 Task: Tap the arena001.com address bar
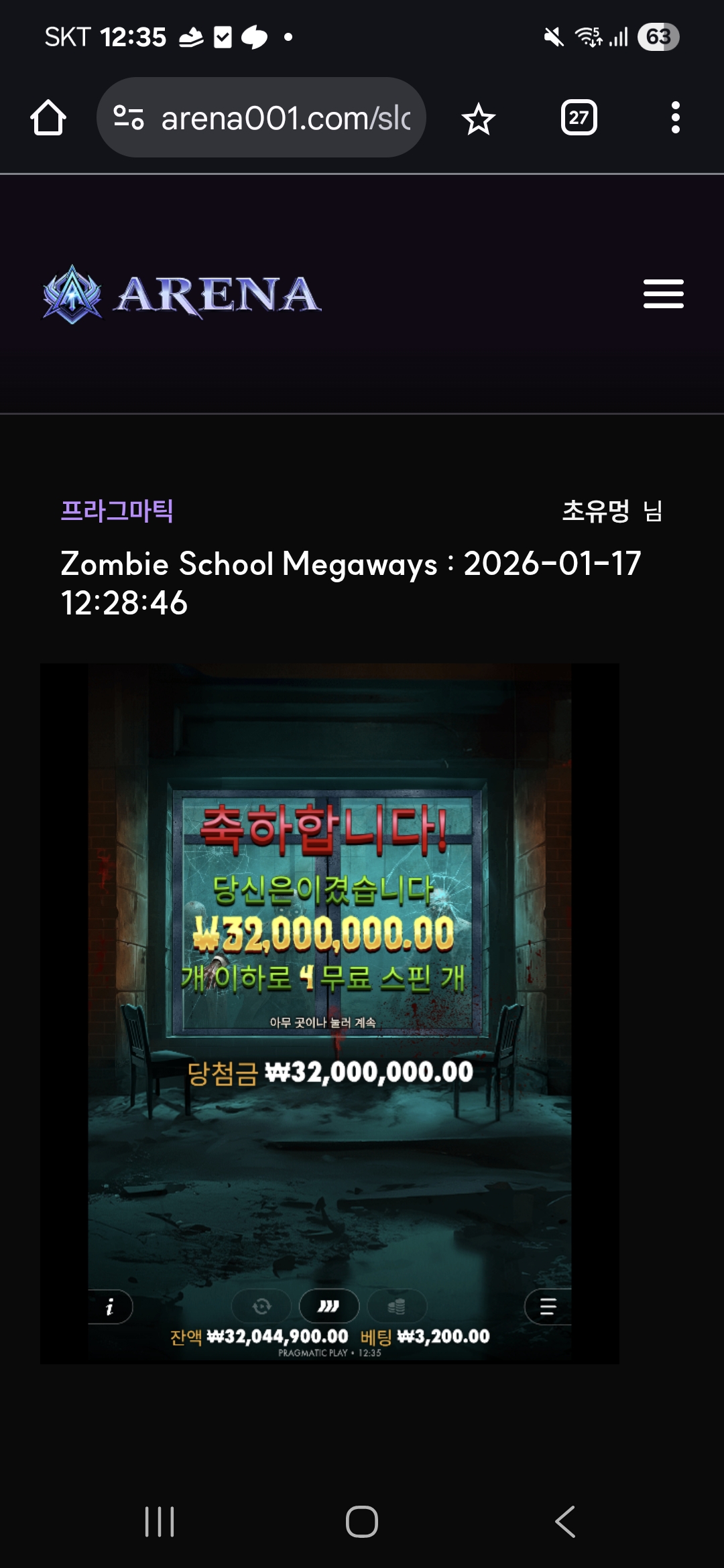click(285, 118)
